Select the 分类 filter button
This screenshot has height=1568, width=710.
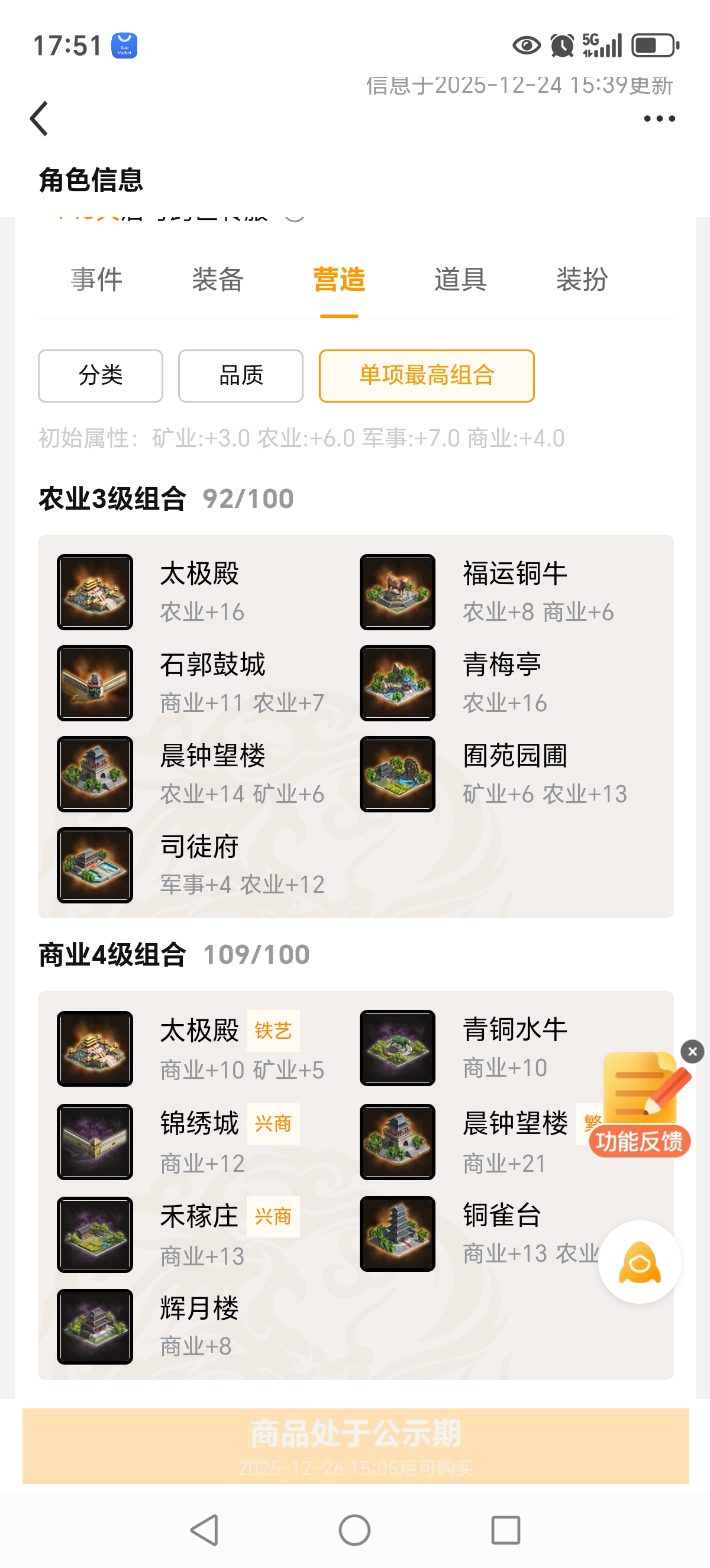pyautogui.click(x=101, y=375)
